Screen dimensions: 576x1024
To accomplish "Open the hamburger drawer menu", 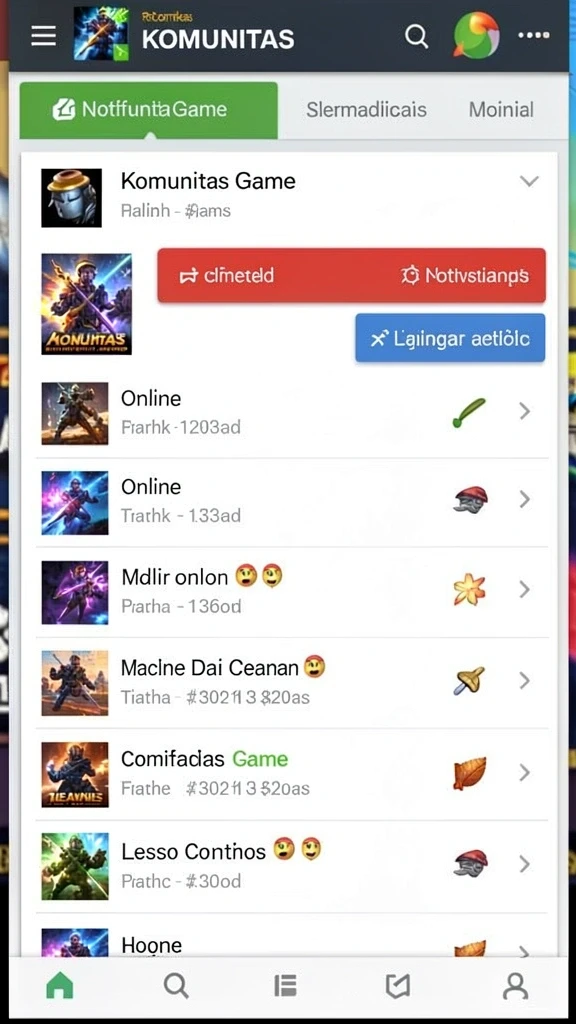I will [44, 36].
